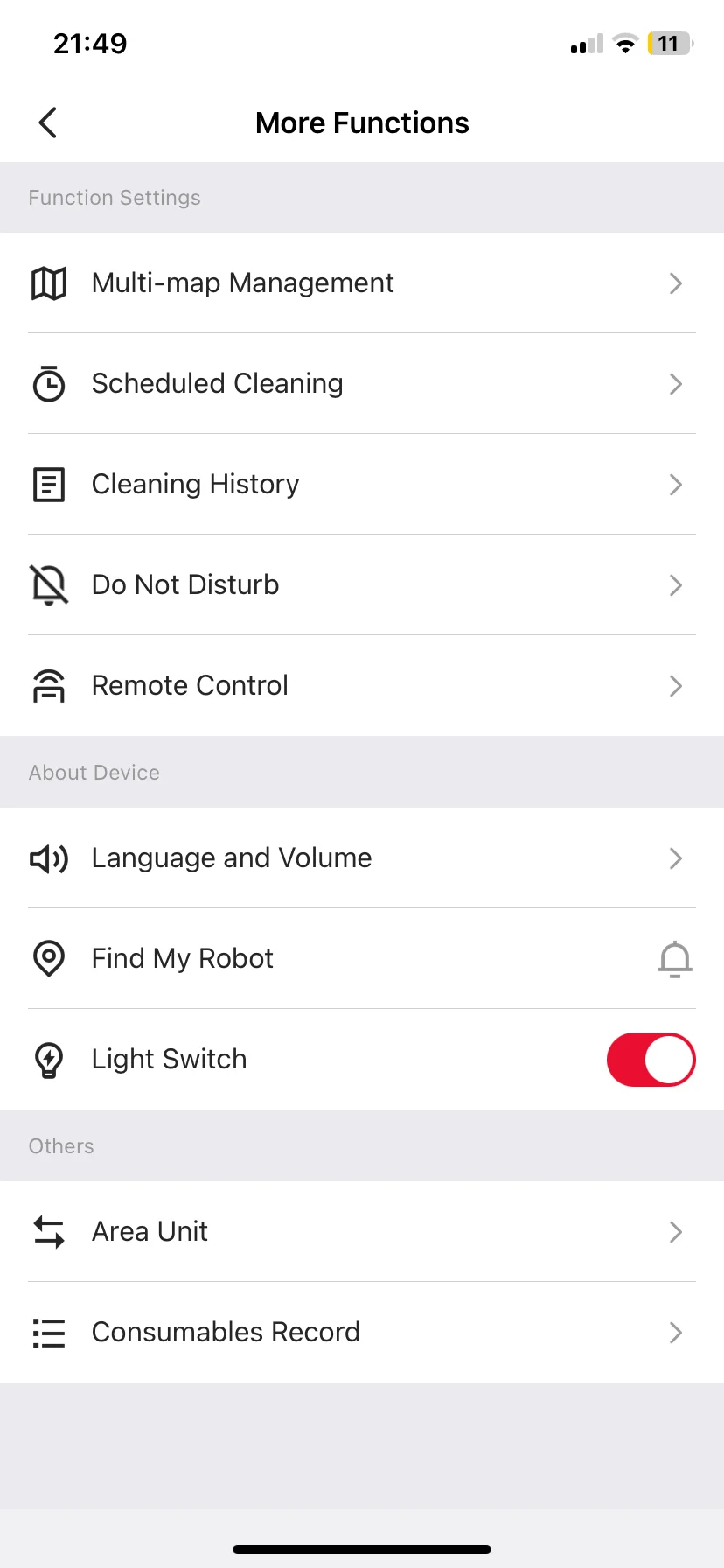Open Scheduled Cleaning settings
Image resolution: width=724 pixels, height=1568 pixels.
tap(361, 384)
